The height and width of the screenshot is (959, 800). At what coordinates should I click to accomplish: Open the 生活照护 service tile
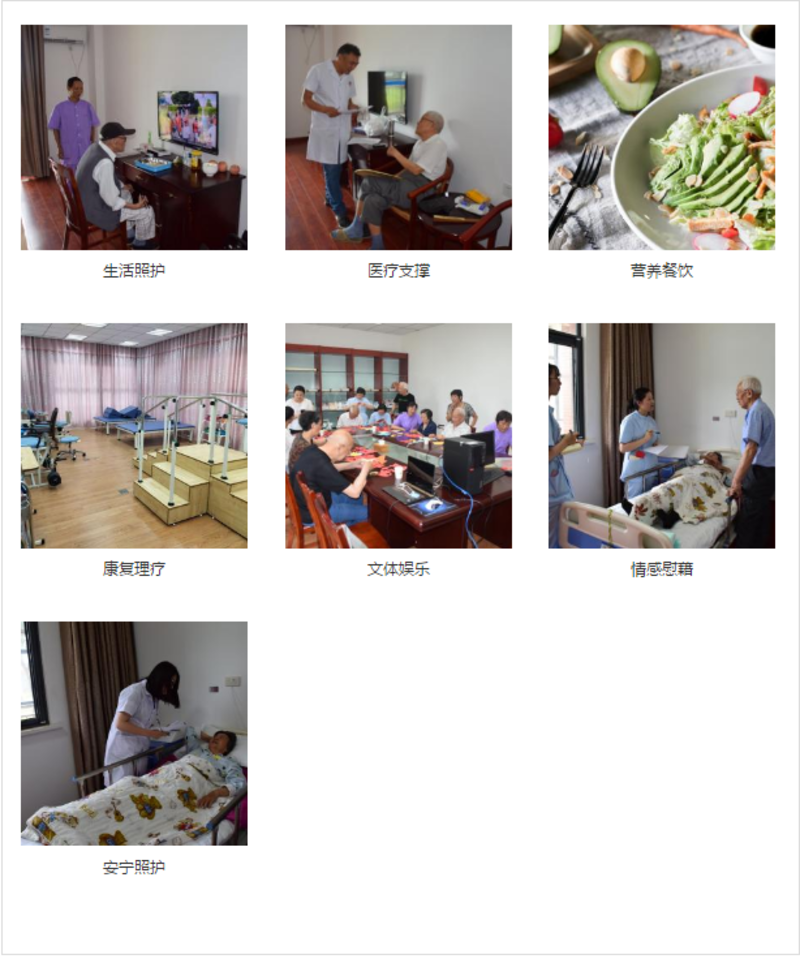coord(134,138)
